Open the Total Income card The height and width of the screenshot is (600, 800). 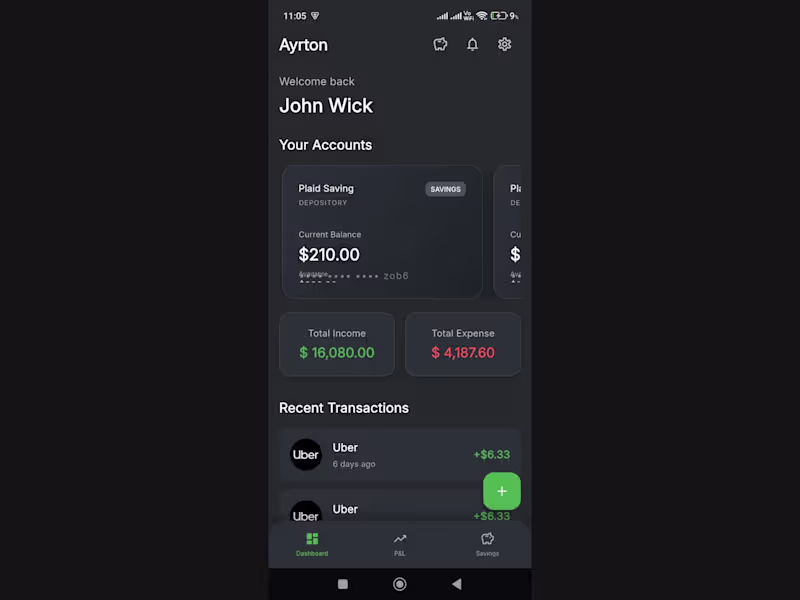(x=337, y=344)
